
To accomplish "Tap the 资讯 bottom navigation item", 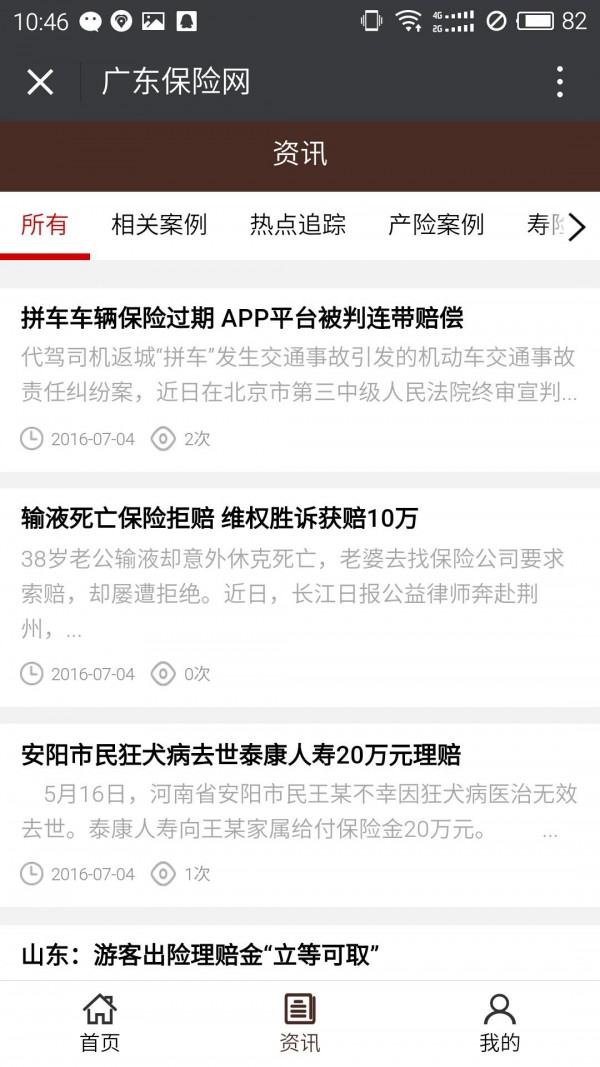I will pos(300,1023).
